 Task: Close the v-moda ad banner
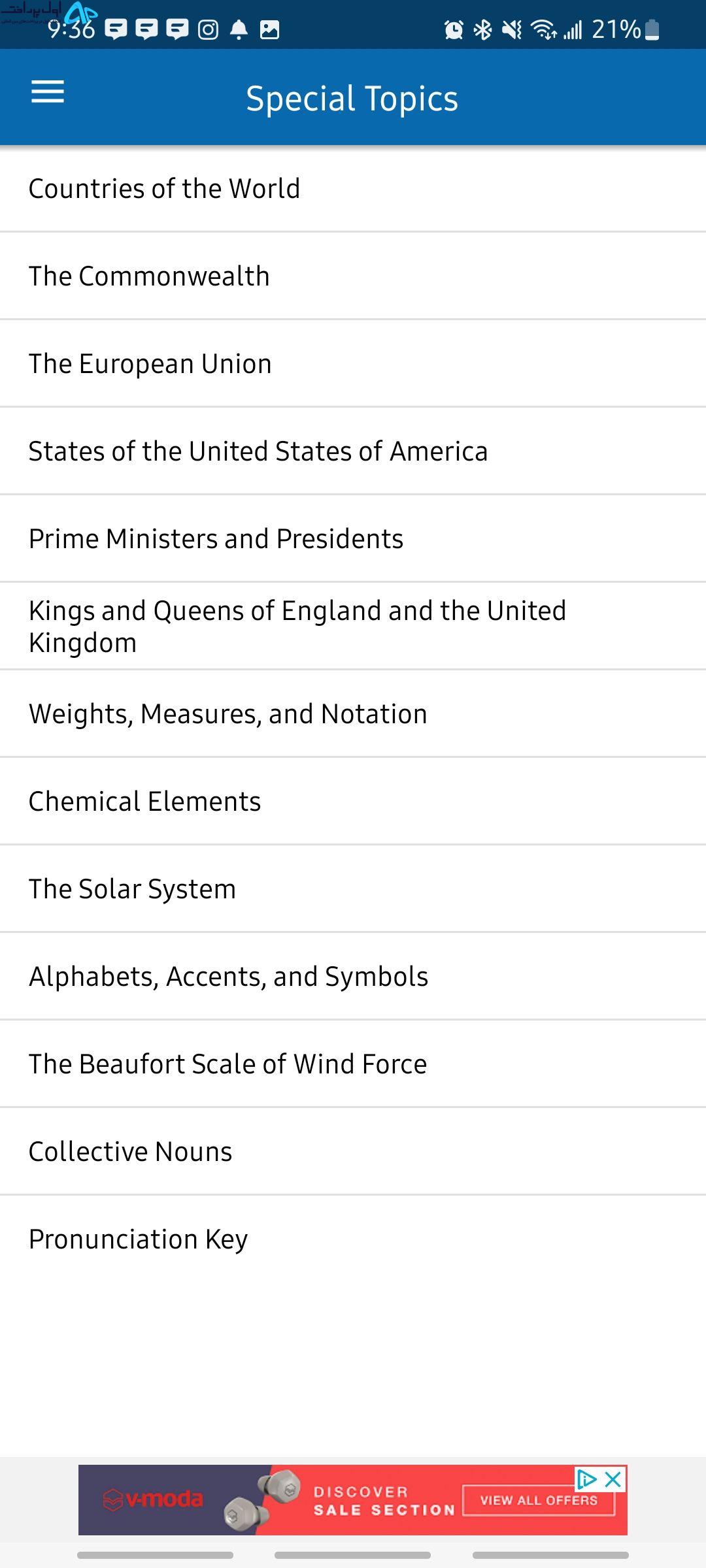click(x=613, y=1479)
